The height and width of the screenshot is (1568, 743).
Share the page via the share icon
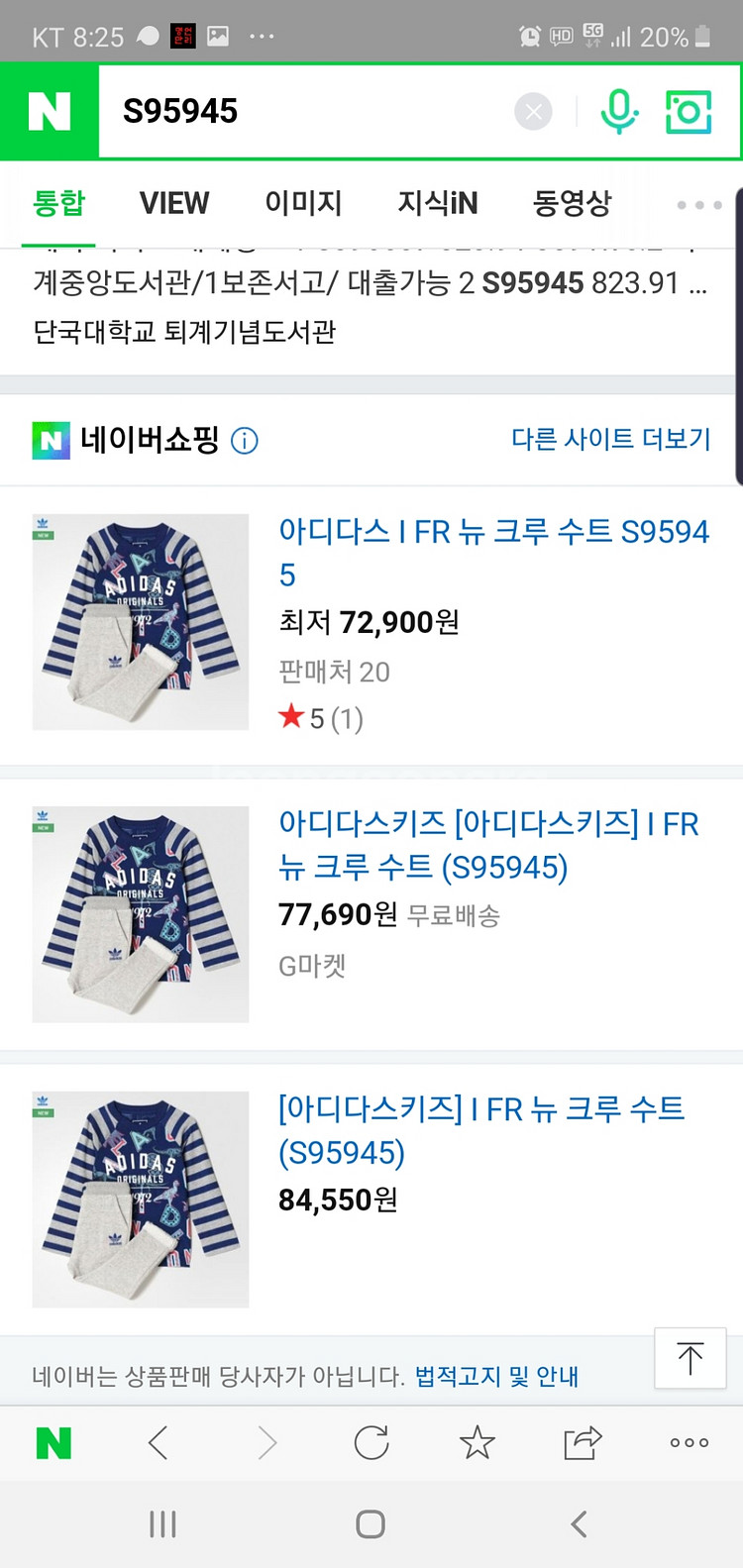point(583,1443)
